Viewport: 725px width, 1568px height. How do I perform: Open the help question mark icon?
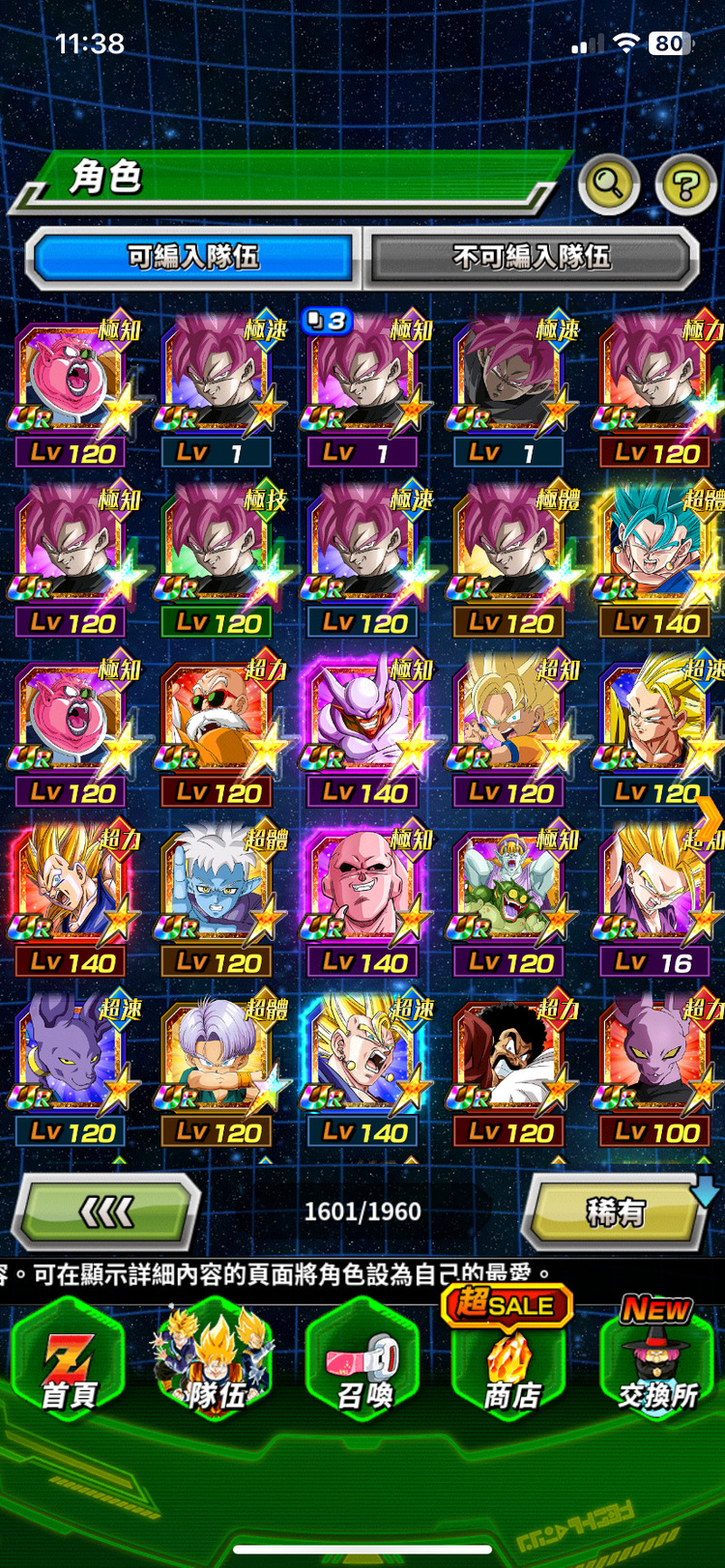pyautogui.click(x=685, y=184)
